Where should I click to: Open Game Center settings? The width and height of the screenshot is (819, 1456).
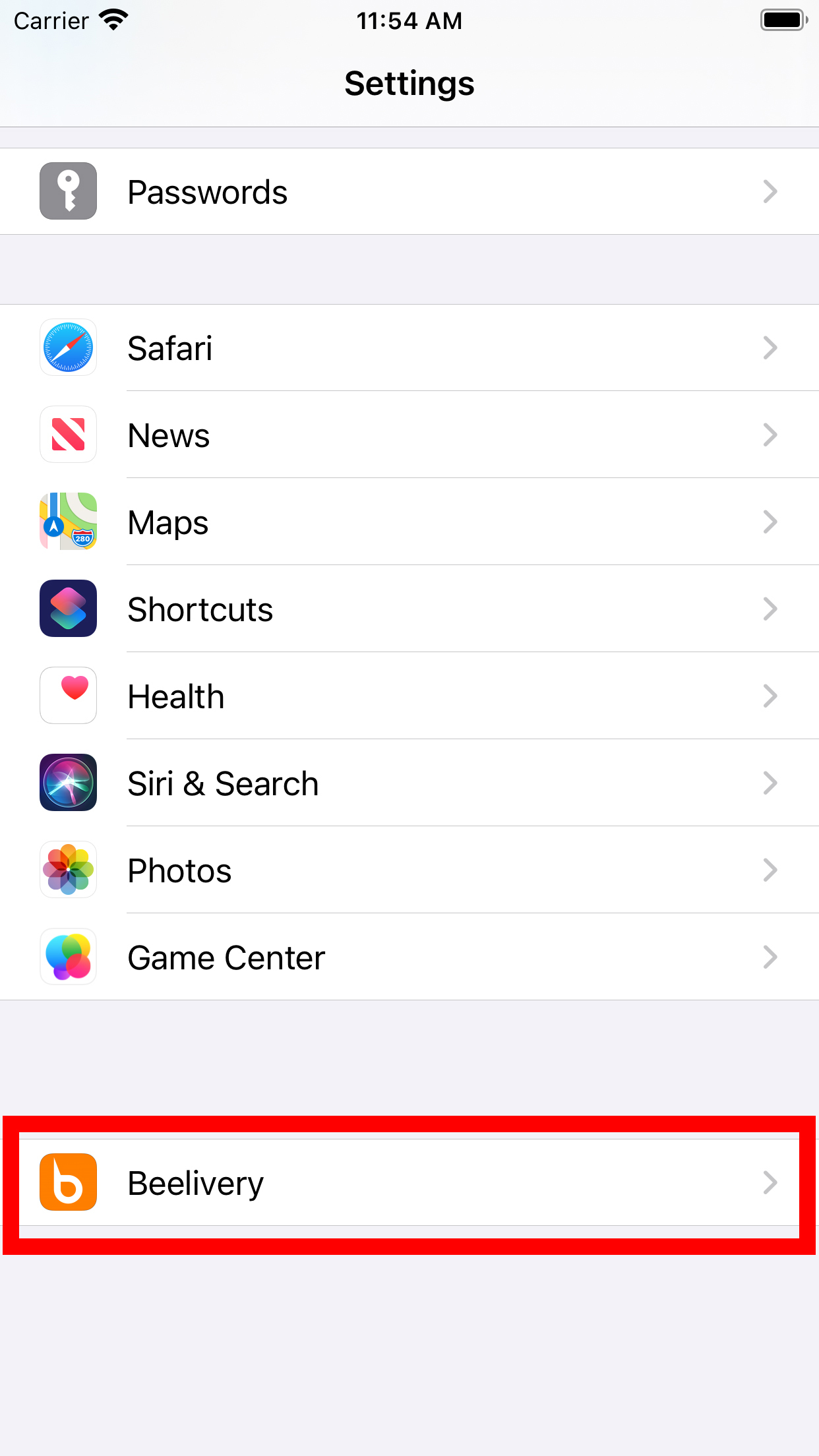pyautogui.click(x=409, y=957)
